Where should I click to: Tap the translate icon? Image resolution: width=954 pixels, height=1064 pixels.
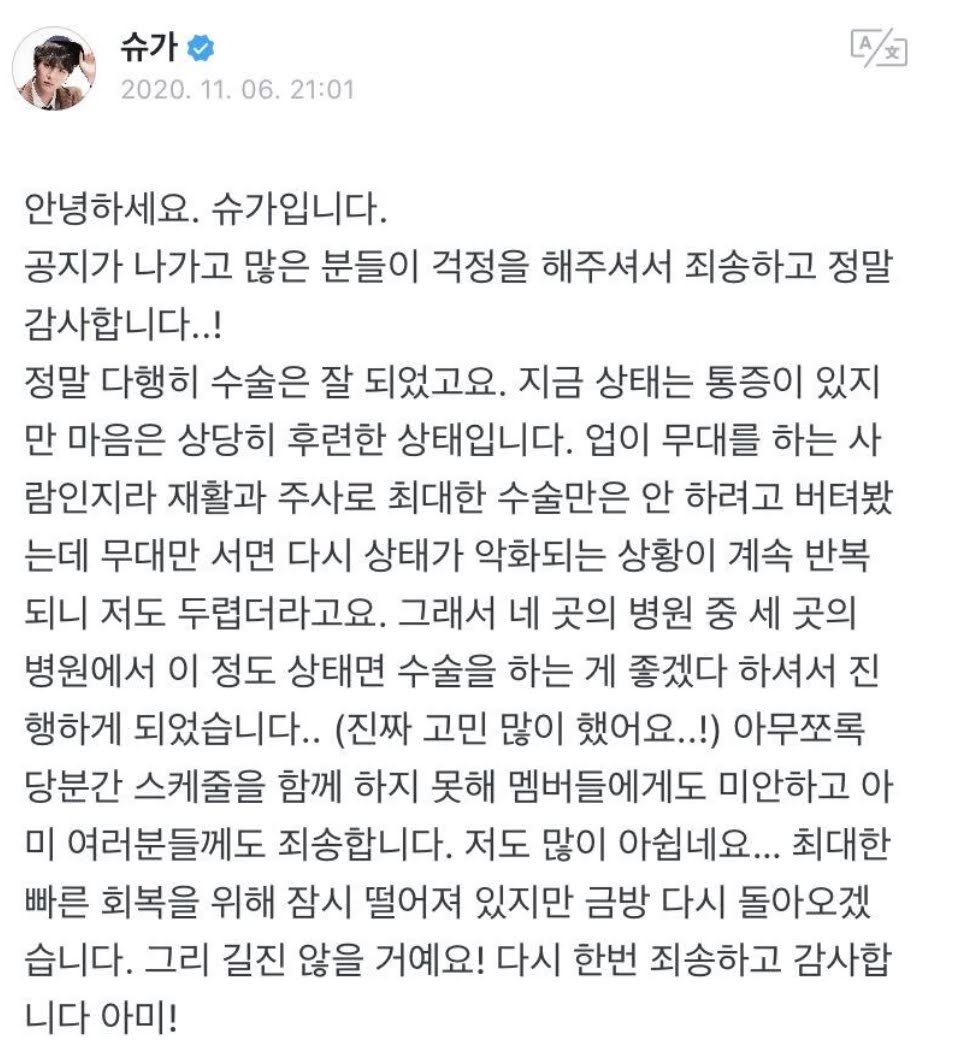tap(877, 47)
